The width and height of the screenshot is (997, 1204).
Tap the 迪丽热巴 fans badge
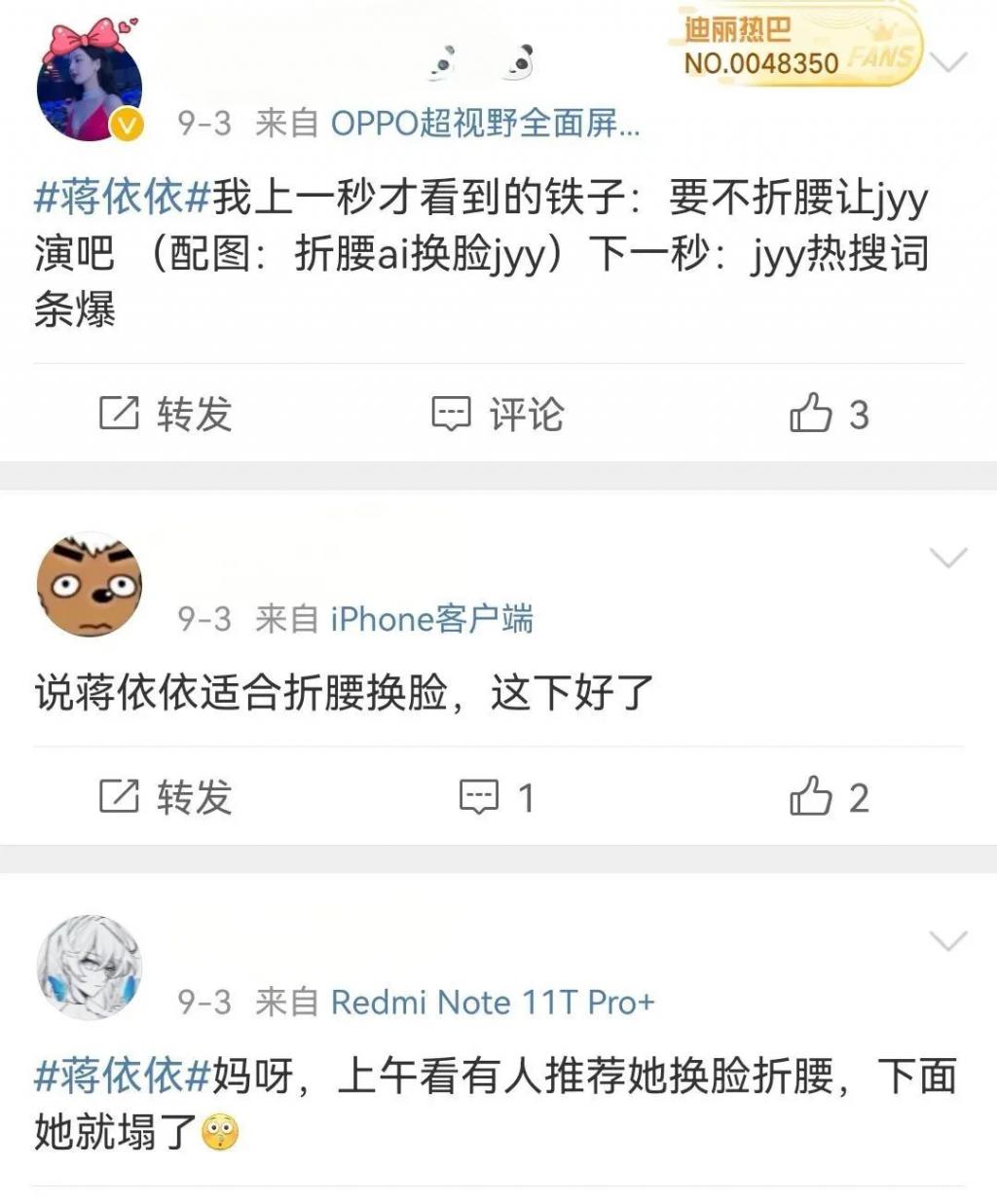(x=795, y=47)
